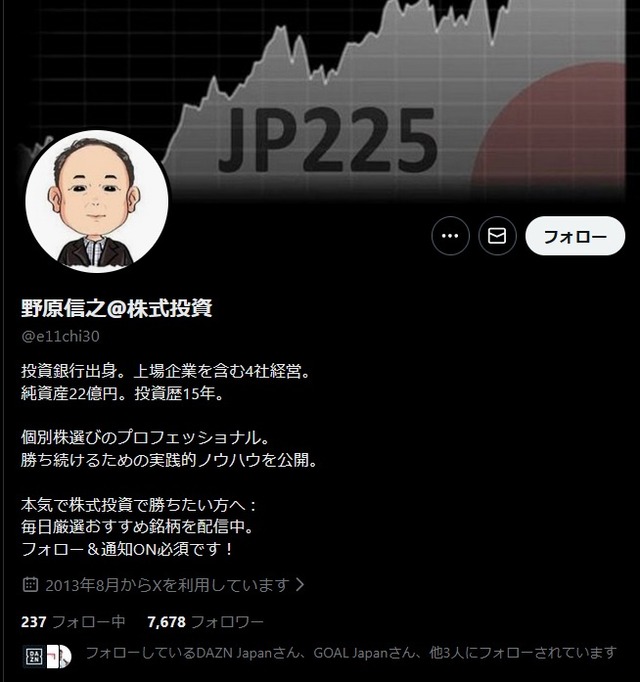
Task: Open the three-dot more options menu
Action: (450, 237)
